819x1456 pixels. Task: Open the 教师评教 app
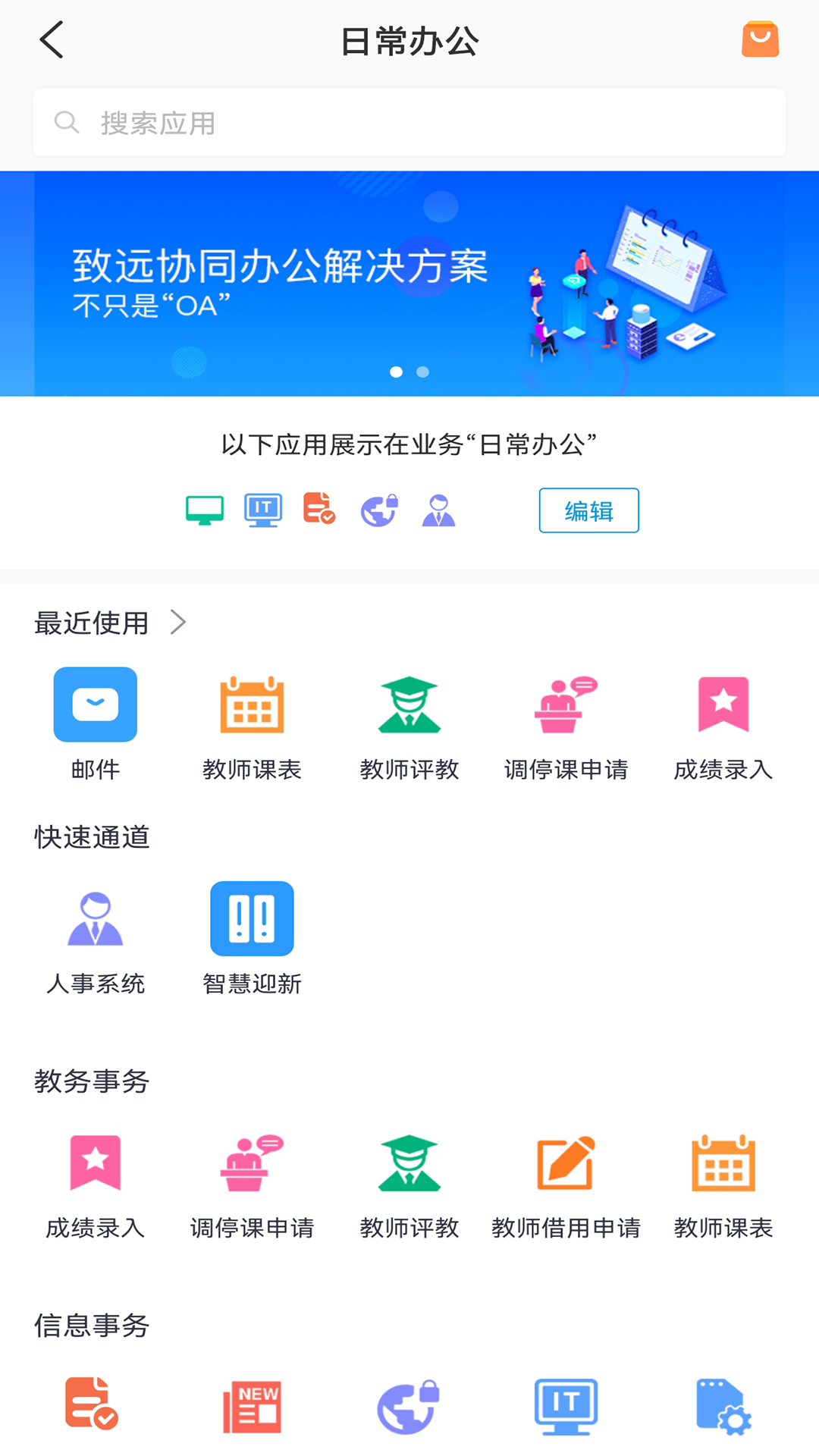point(409,705)
